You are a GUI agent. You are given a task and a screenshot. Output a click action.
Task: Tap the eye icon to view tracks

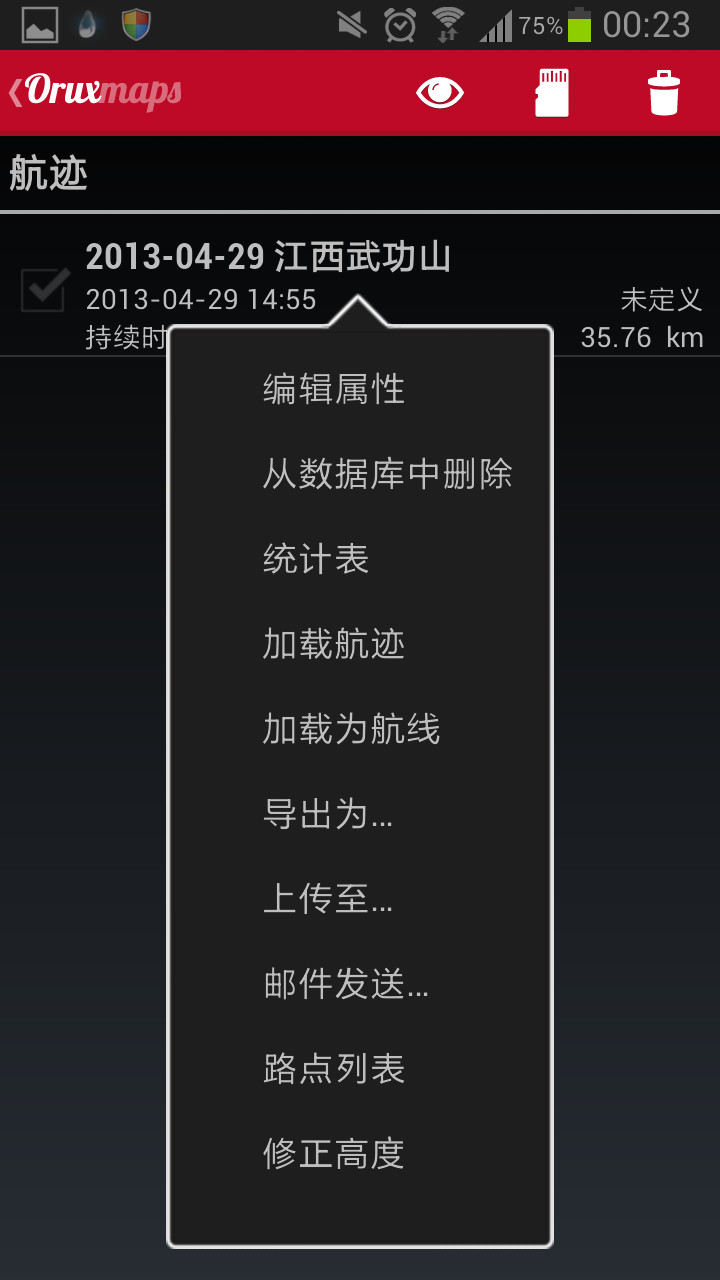click(440, 93)
